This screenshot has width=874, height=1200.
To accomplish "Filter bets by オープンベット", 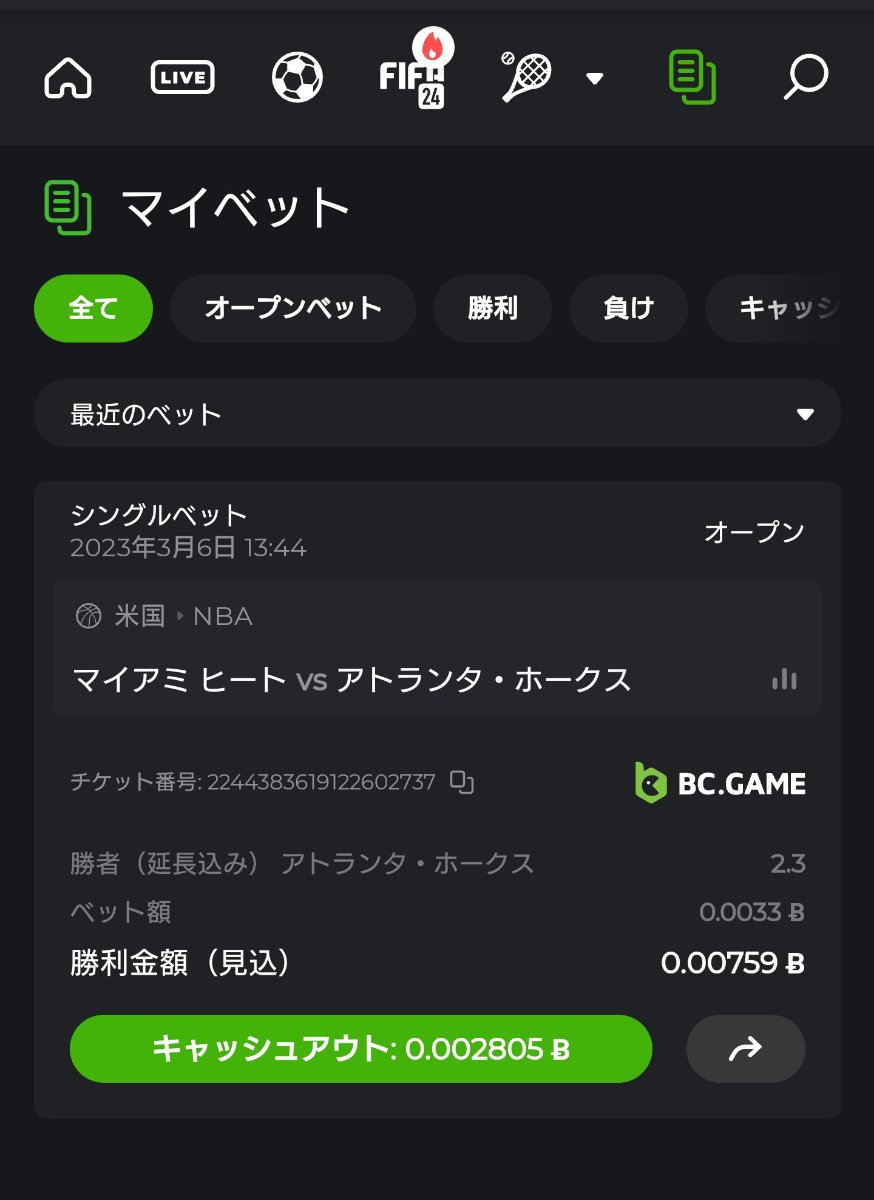I will tap(293, 309).
